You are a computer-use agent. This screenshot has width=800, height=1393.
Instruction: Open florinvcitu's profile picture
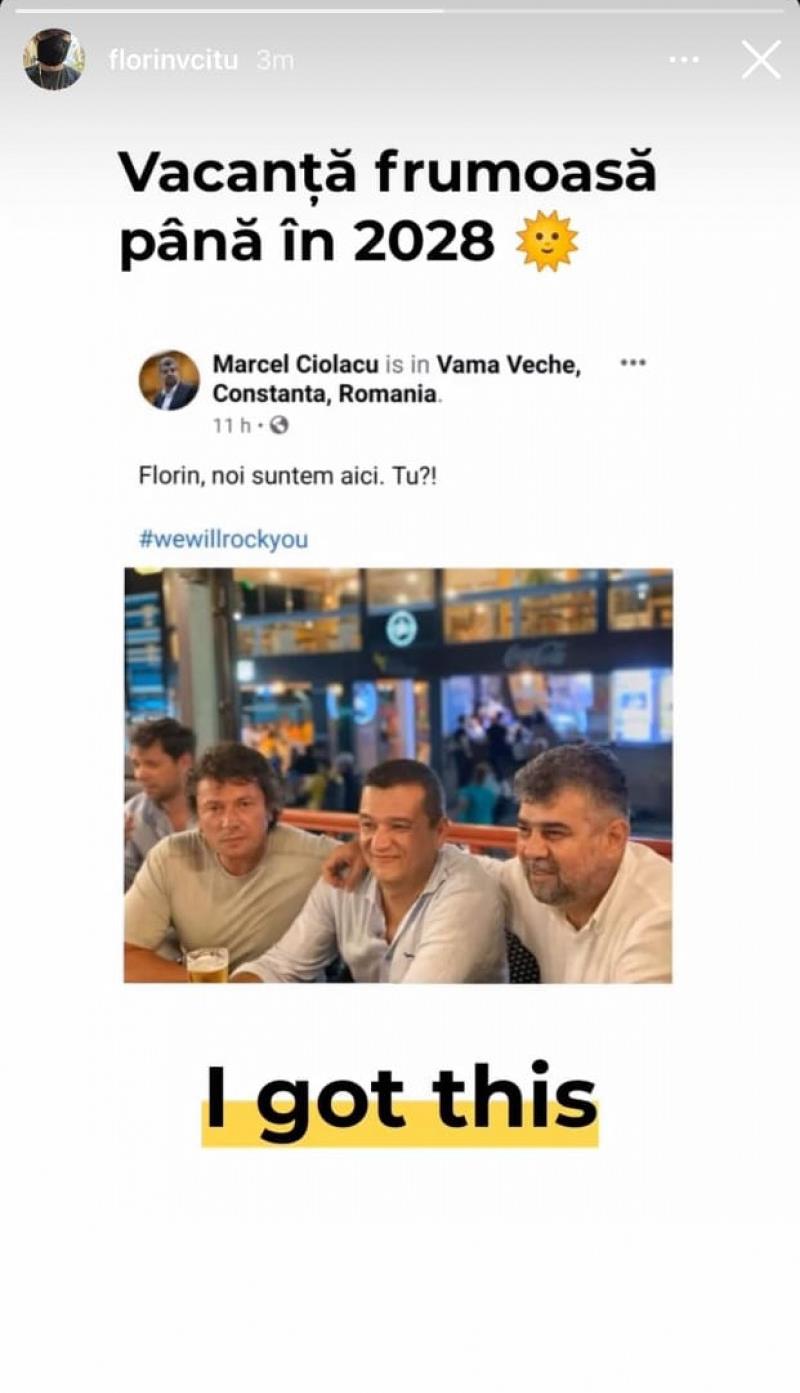(x=53, y=59)
